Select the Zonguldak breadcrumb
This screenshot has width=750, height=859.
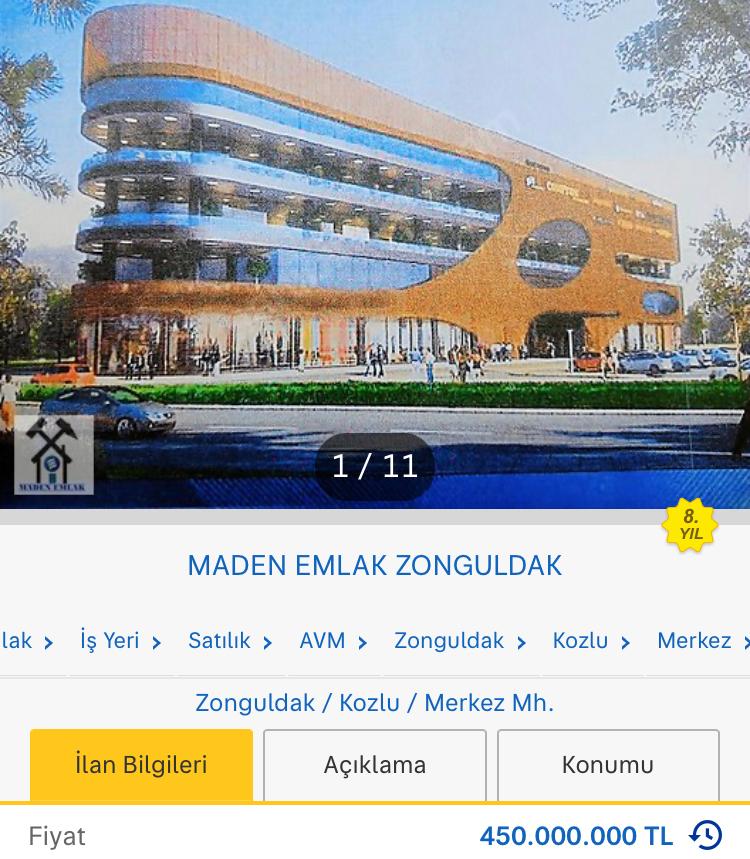[x=449, y=641]
